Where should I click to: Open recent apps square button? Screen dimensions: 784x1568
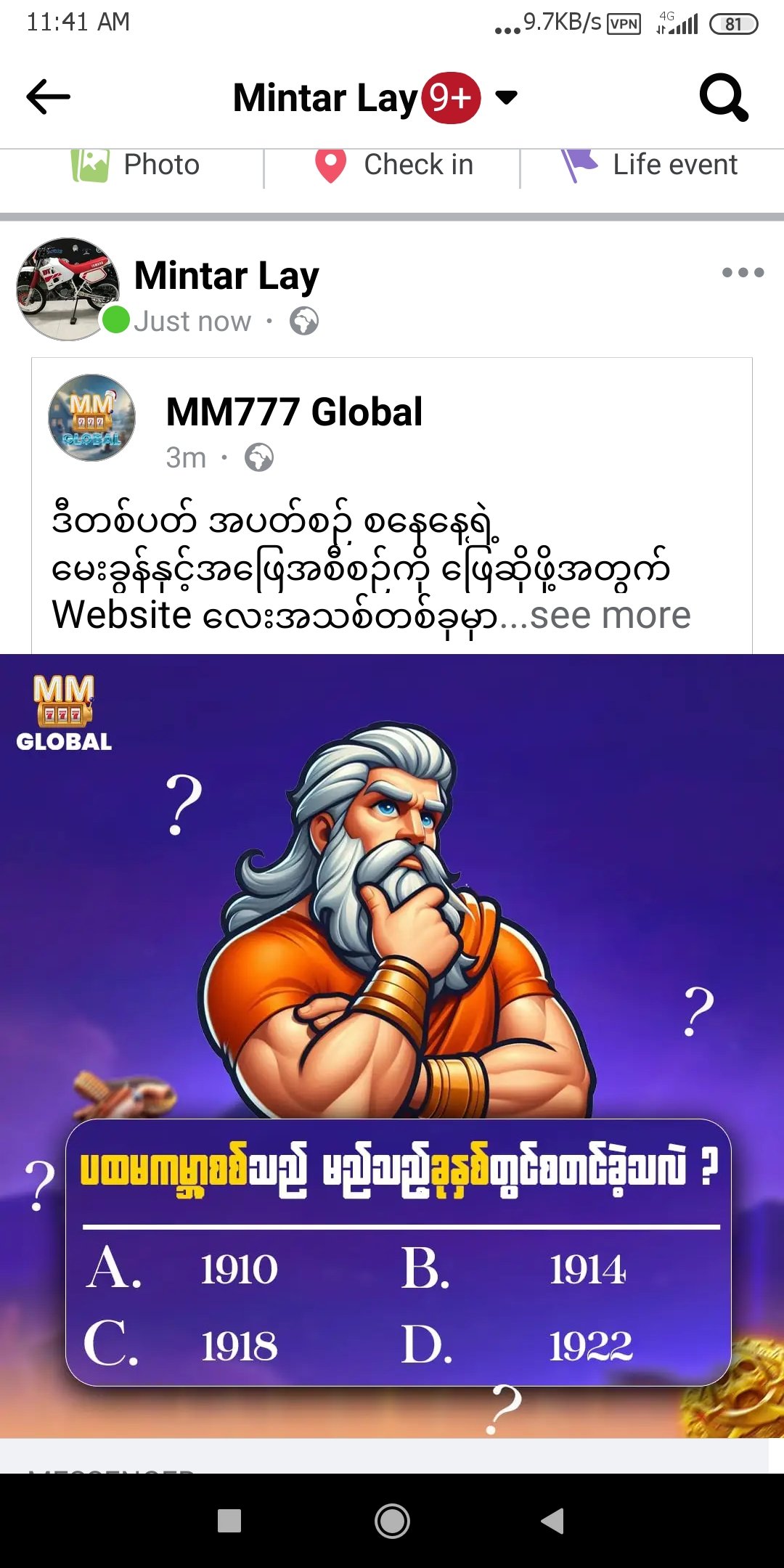229,1520
